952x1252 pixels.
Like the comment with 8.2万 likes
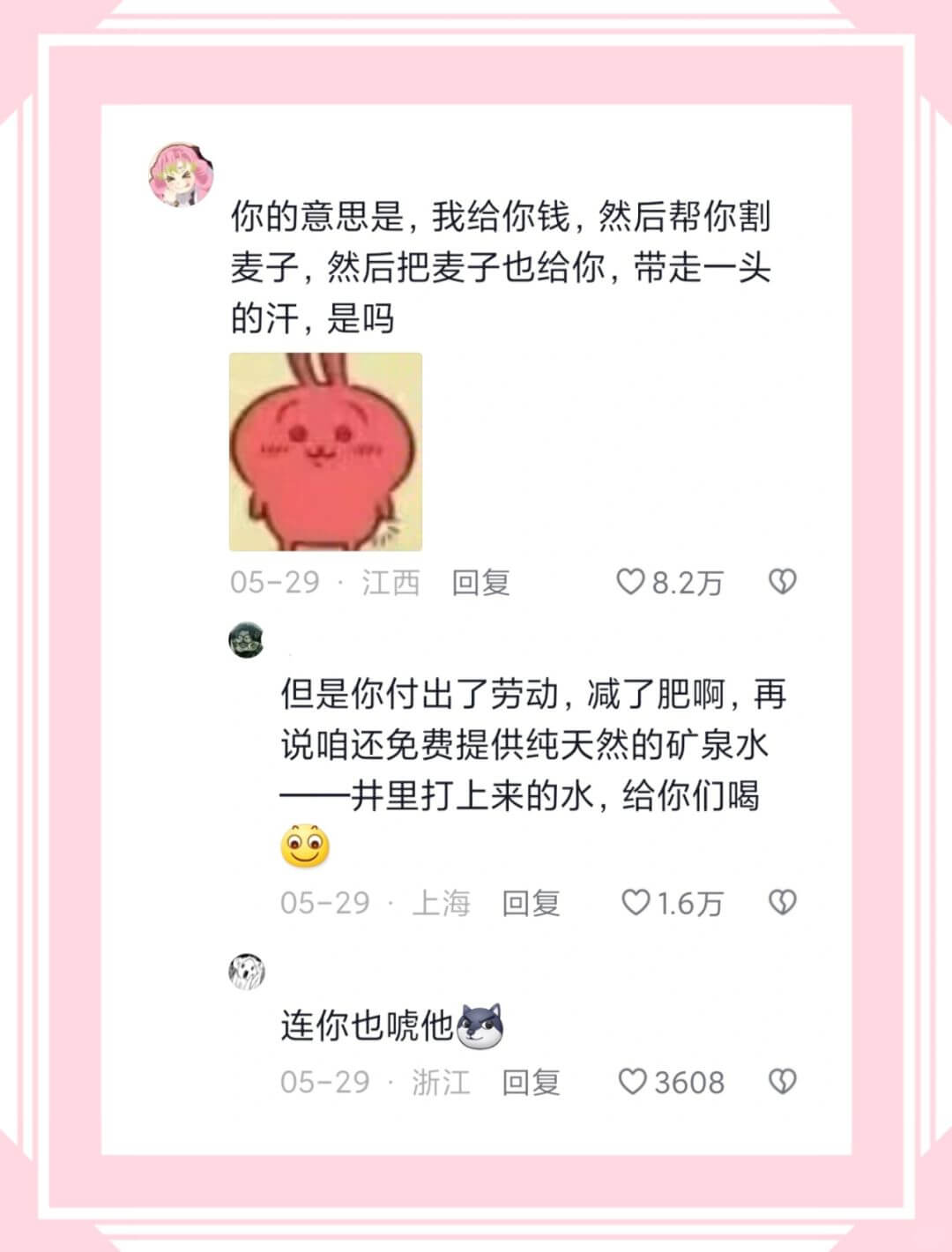(x=630, y=581)
